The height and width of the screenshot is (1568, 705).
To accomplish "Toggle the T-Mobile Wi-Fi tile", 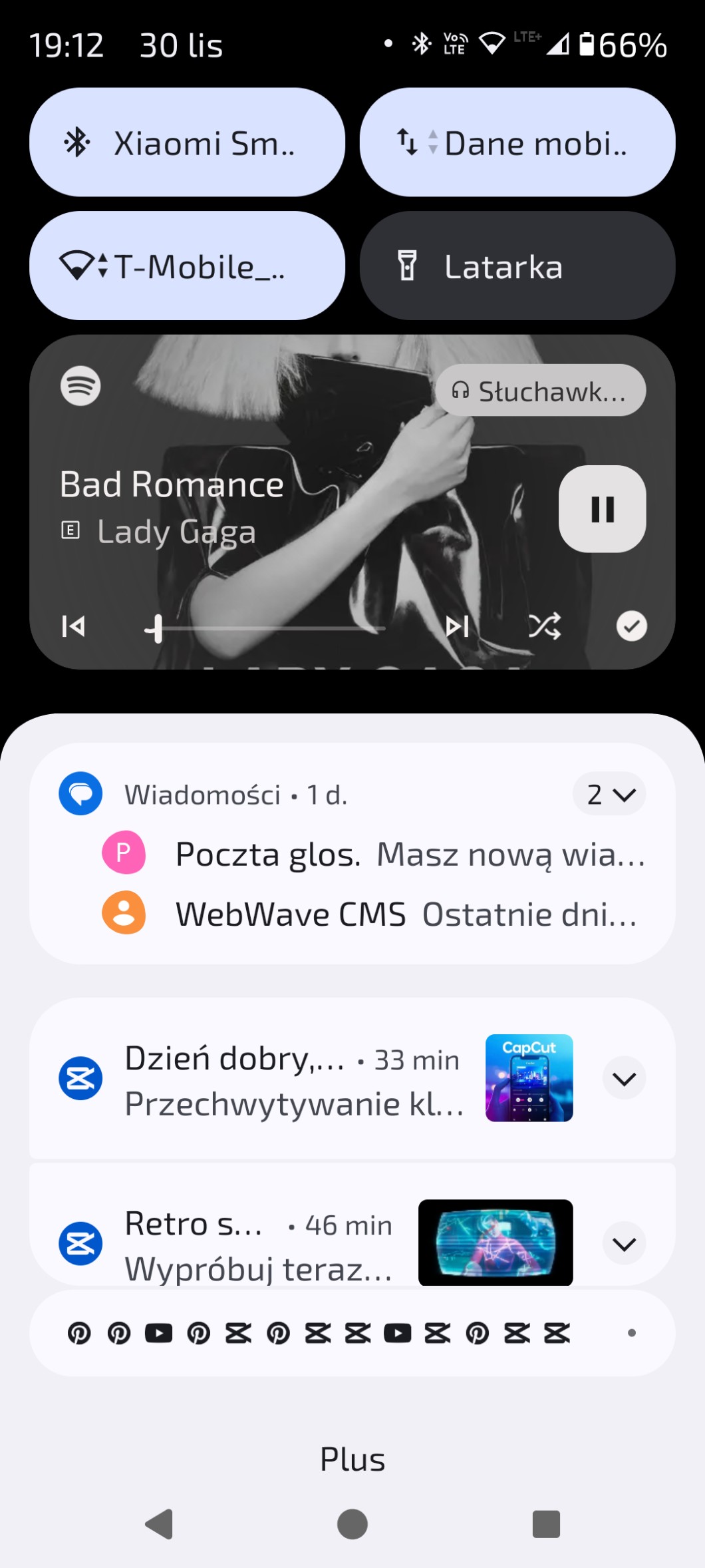I will click(x=187, y=266).
